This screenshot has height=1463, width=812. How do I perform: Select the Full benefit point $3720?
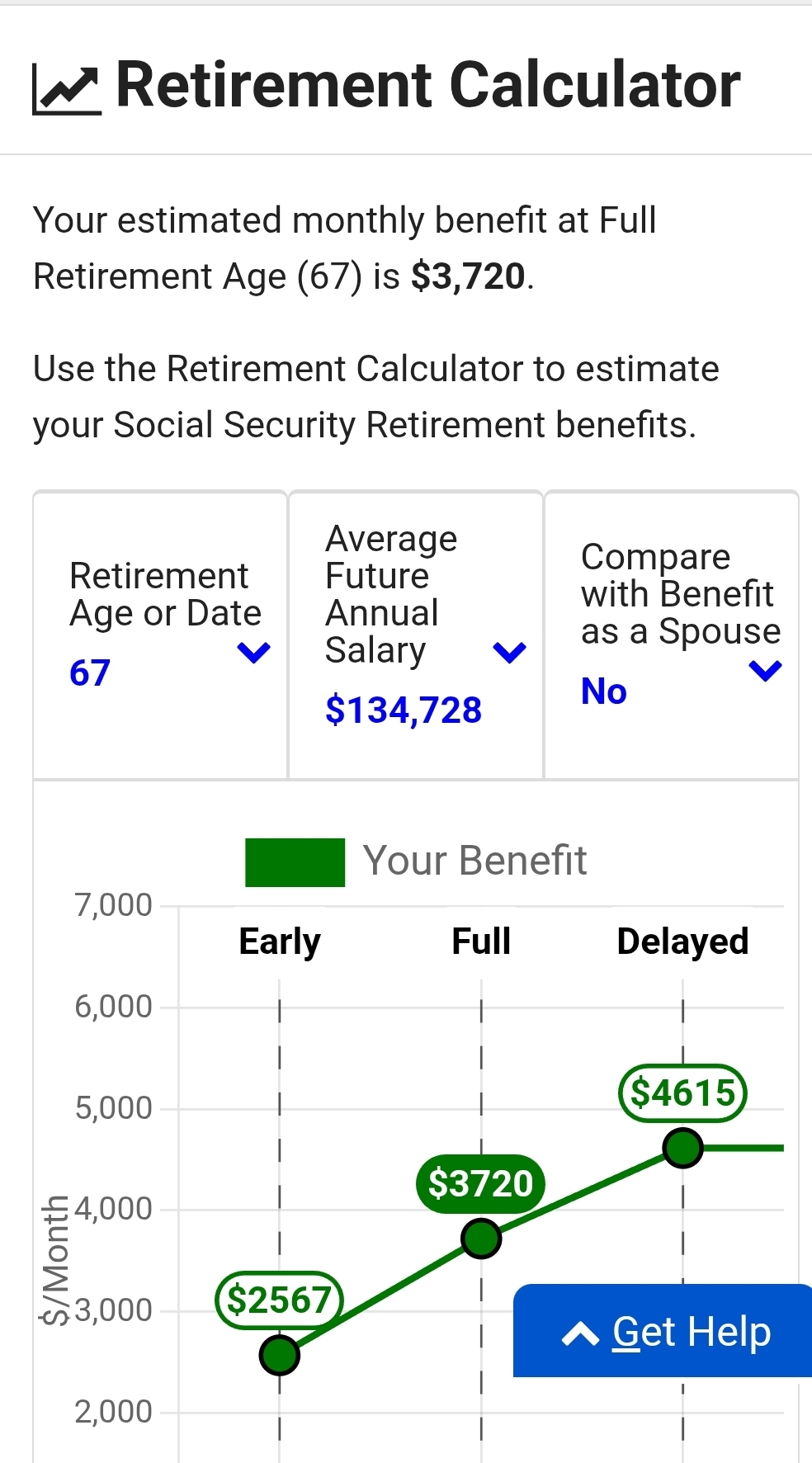tap(481, 1238)
